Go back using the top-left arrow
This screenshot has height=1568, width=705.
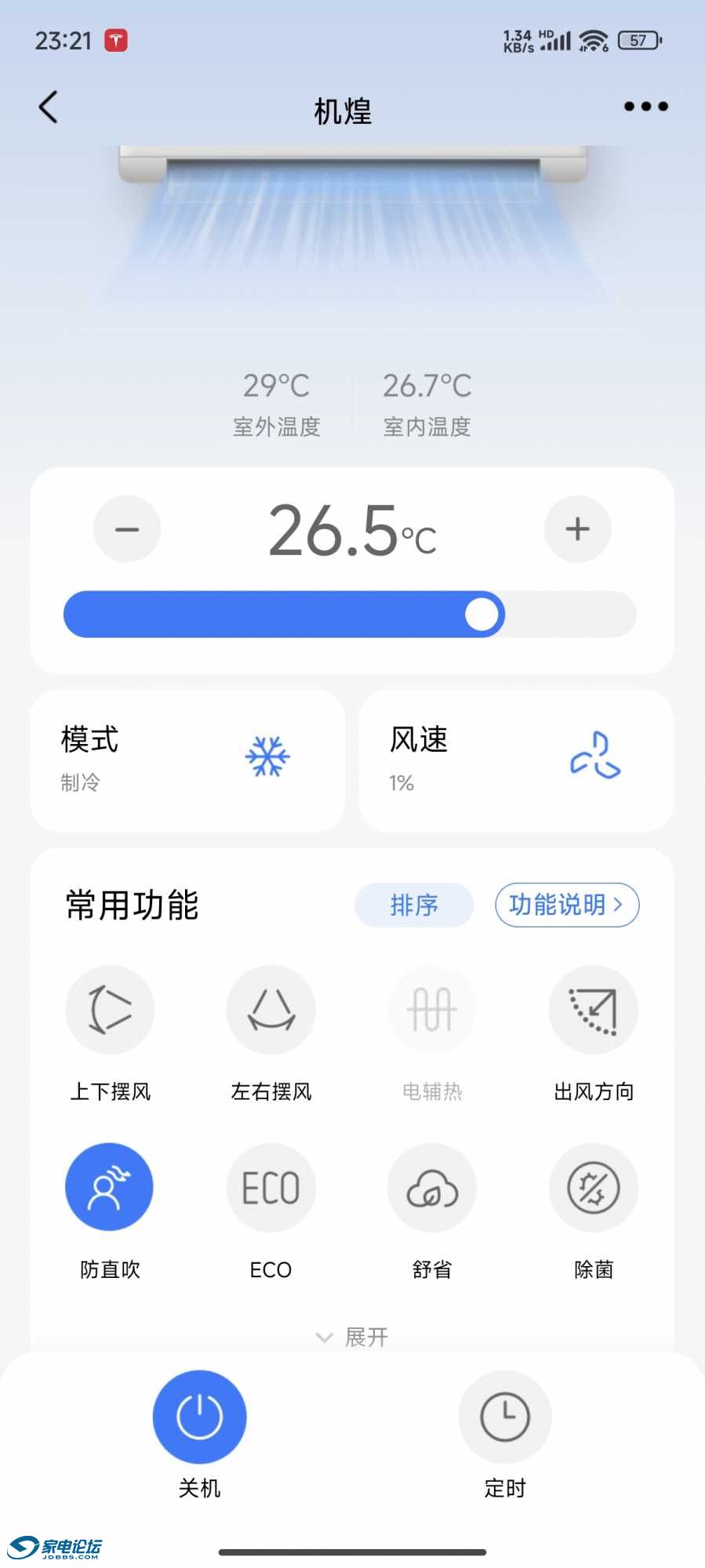49,107
